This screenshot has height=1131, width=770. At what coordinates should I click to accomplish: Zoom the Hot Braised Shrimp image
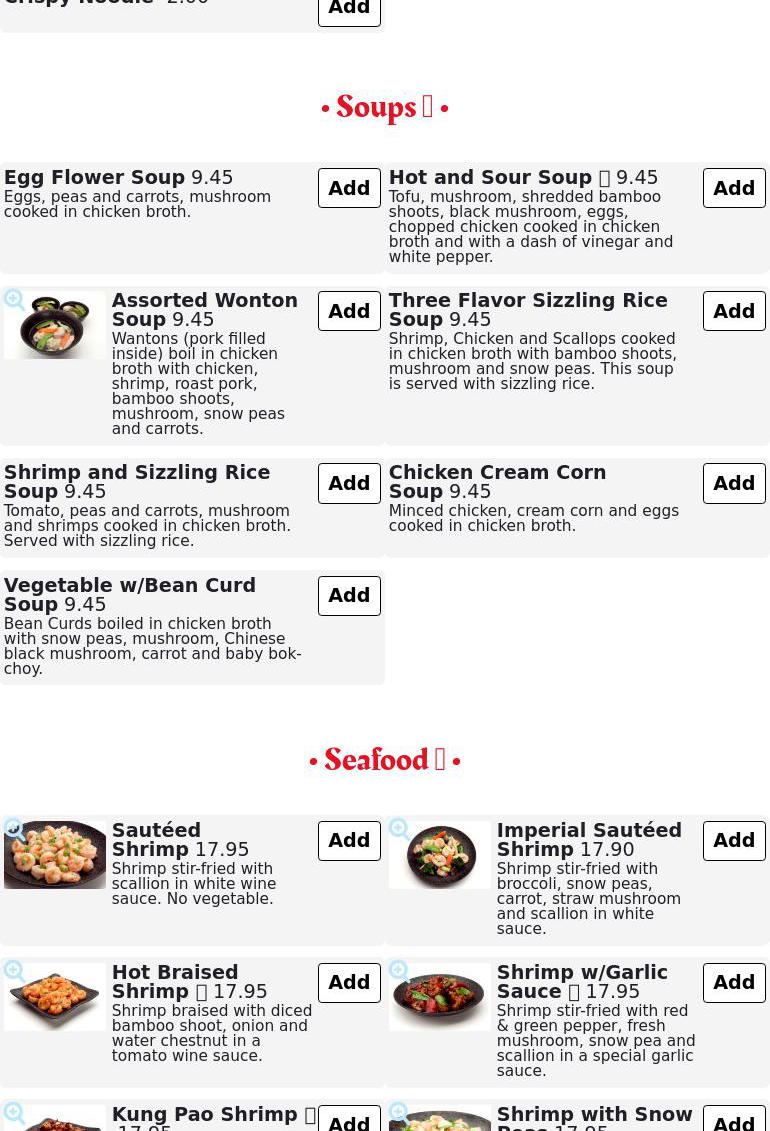tap(54, 997)
